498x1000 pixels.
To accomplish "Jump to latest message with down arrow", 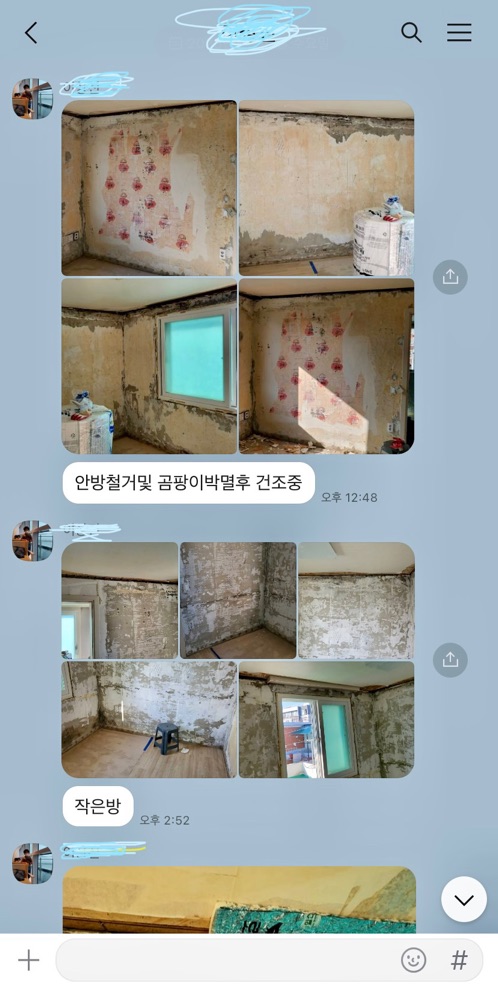I will point(464,899).
